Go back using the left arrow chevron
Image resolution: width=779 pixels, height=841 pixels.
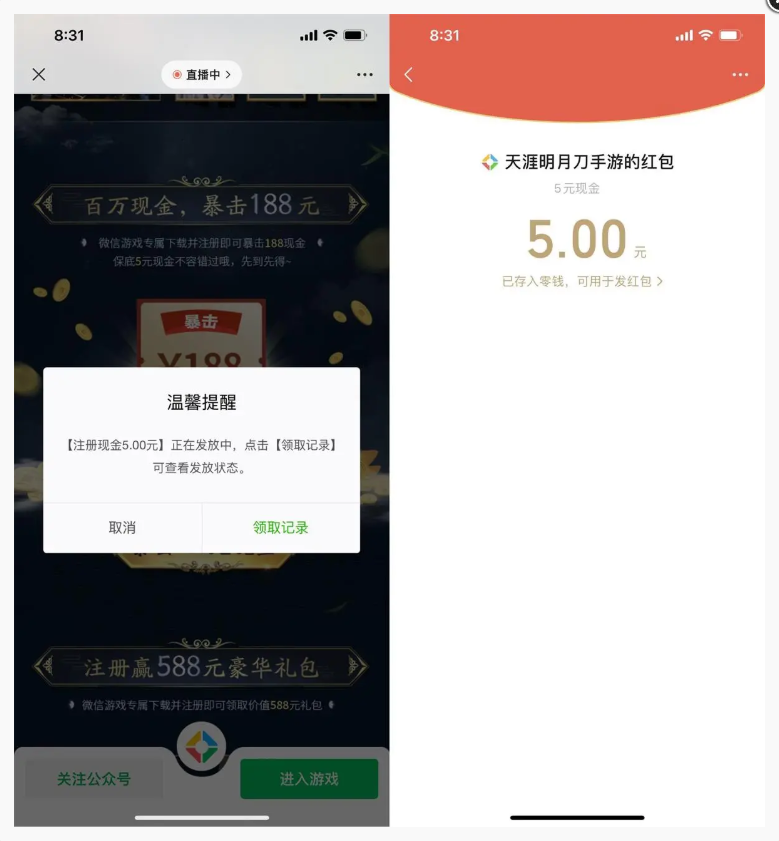(x=407, y=75)
